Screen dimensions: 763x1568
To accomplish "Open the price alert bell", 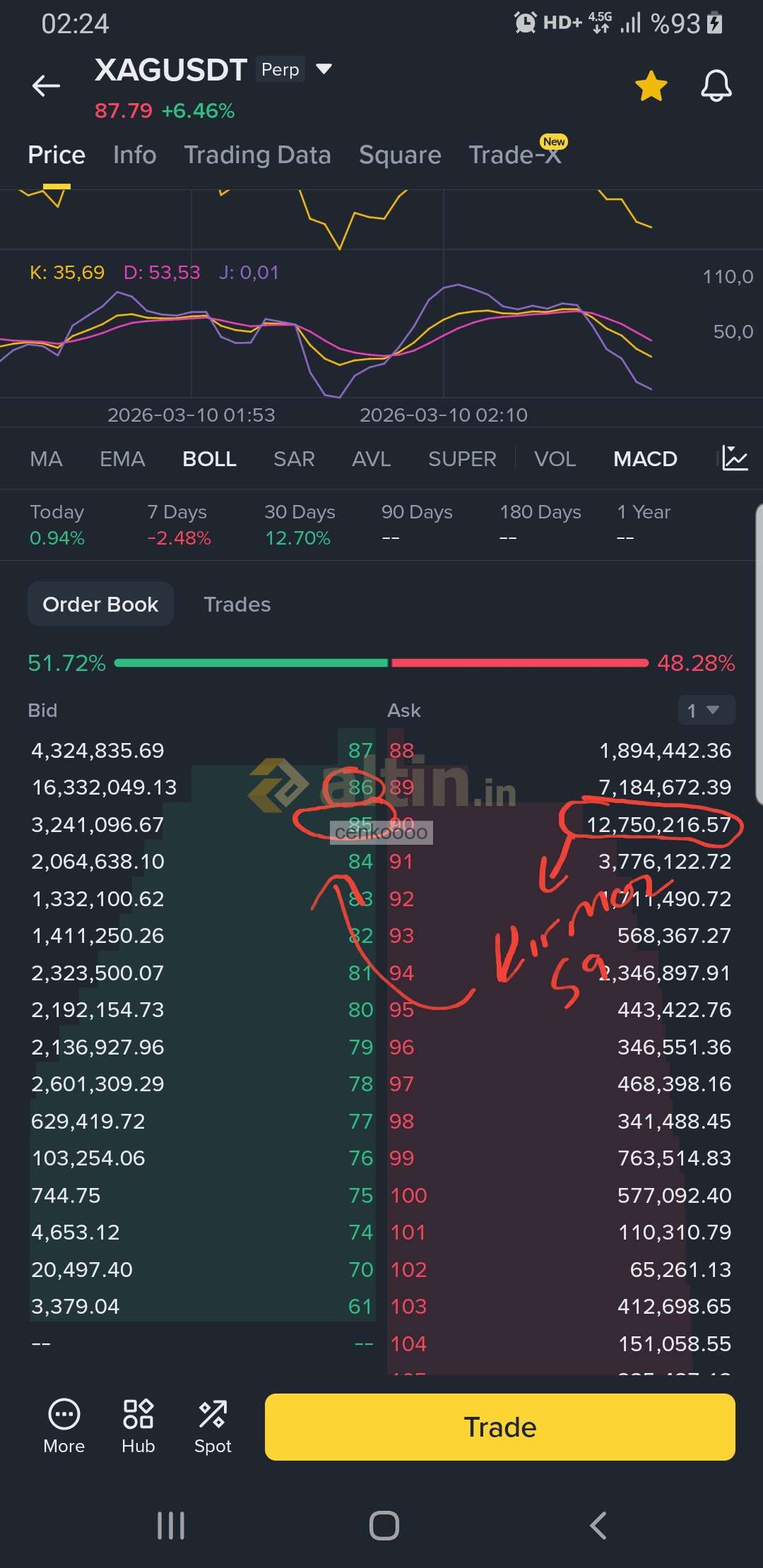I will pos(716,86).
